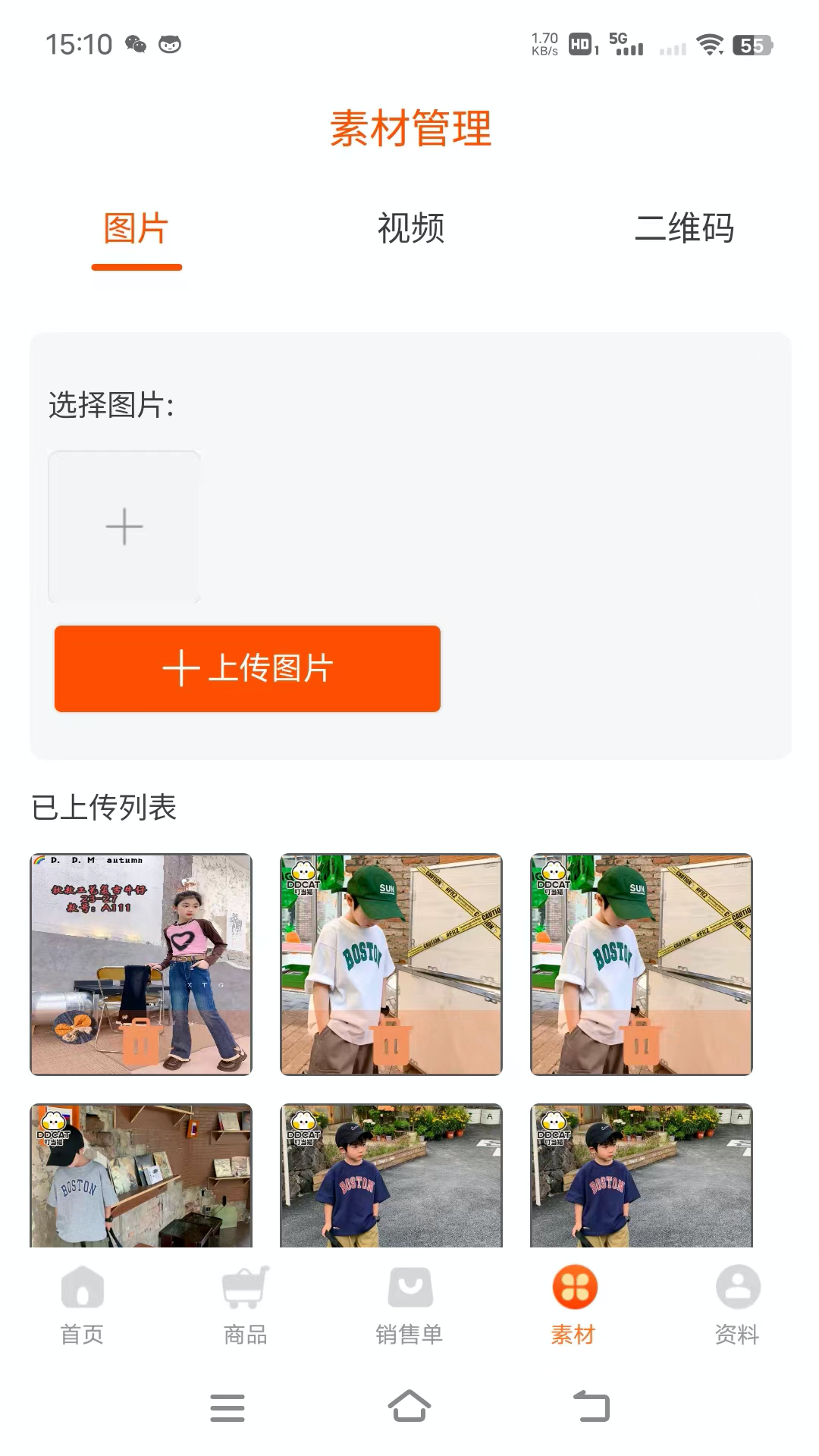The image size is (819, 1456).
Task: Open the 资料 tab
Action: (x=737, y=1305)
